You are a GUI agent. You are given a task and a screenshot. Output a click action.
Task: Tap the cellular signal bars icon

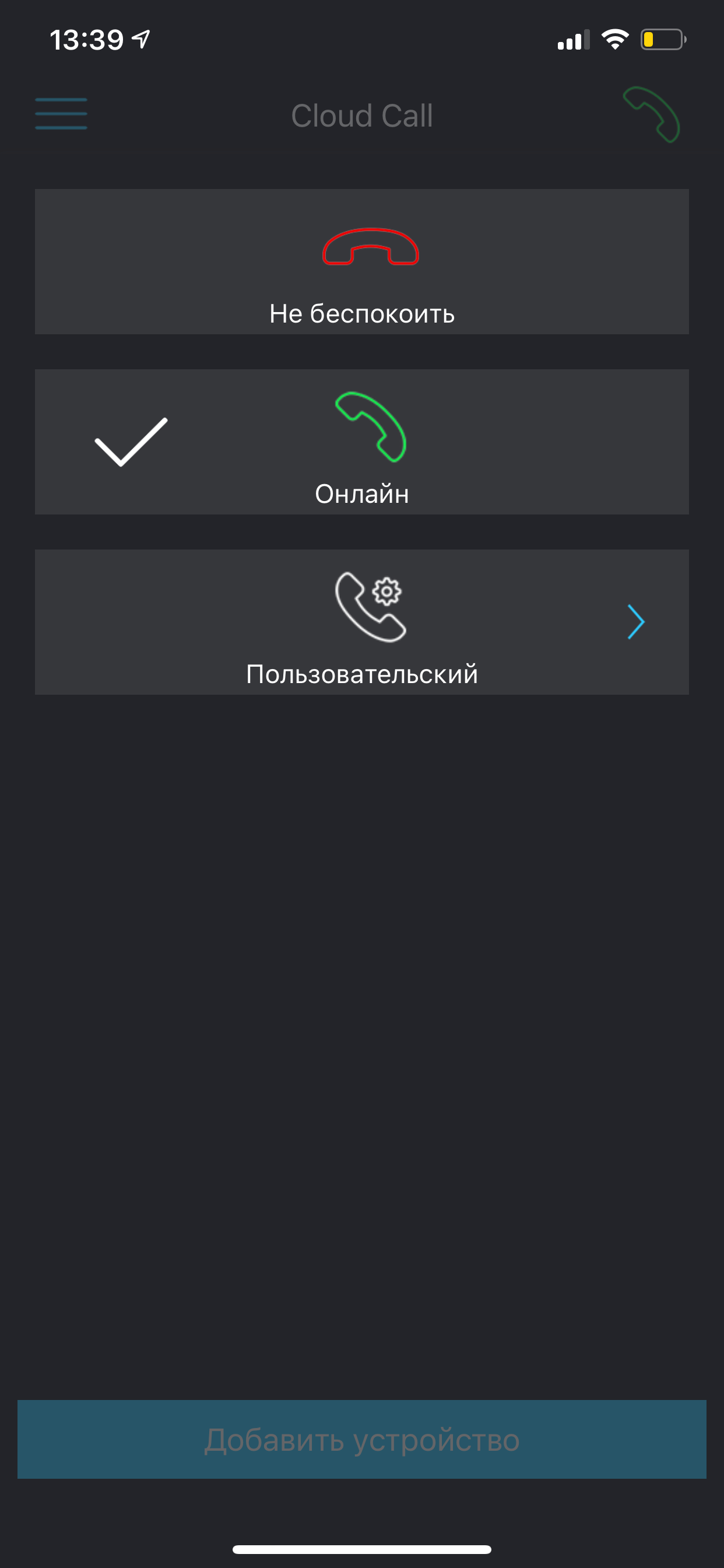tap(572, 40)
